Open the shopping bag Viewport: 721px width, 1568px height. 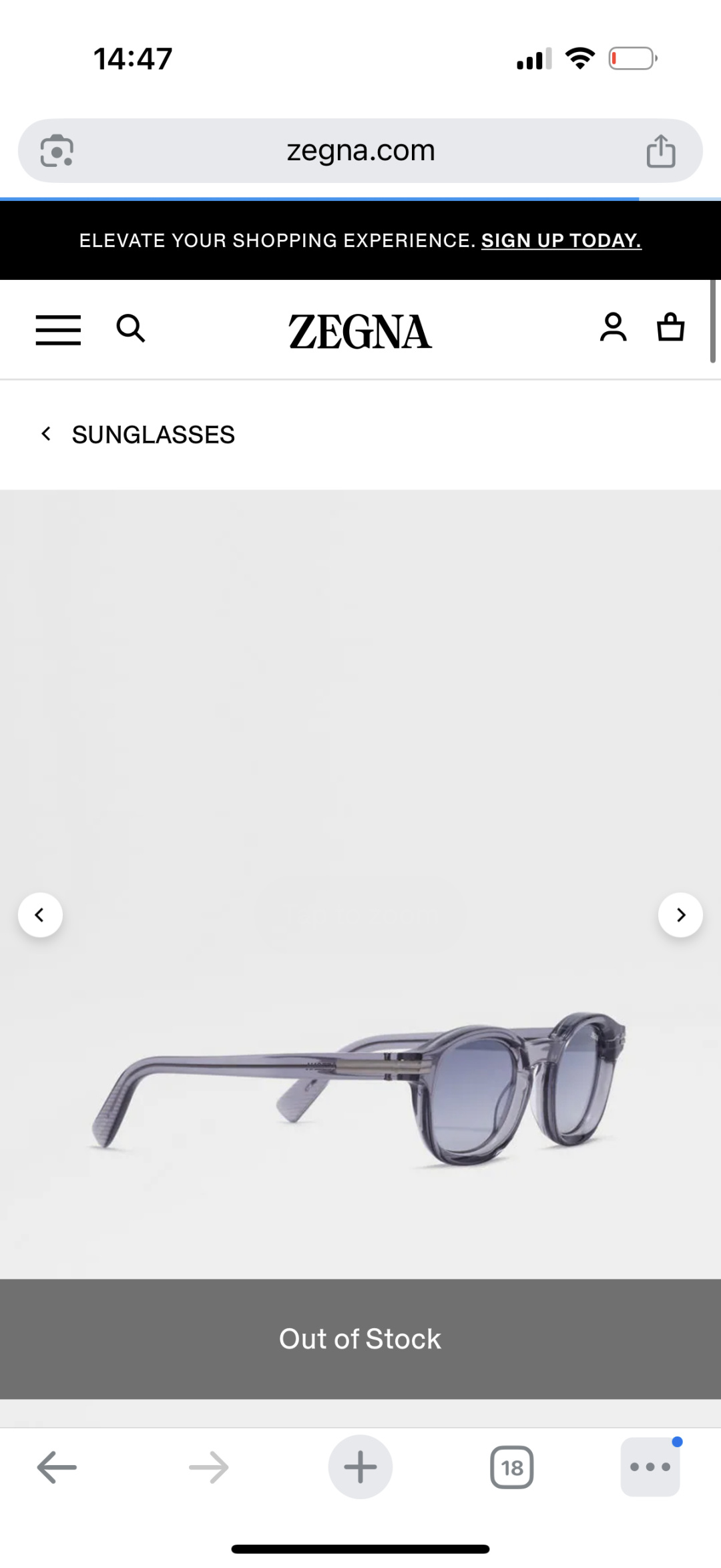[671, 327]
